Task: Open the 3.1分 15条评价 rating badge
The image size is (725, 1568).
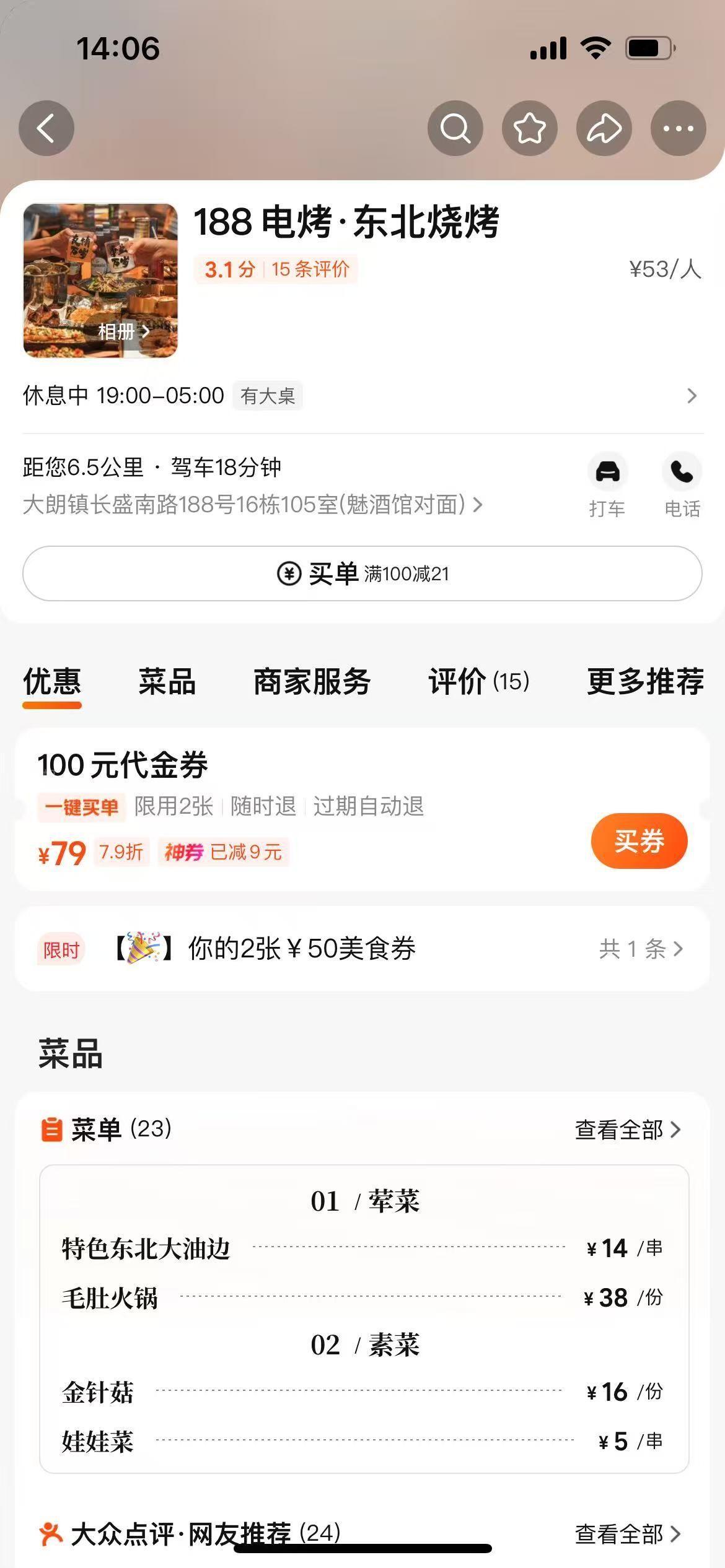Action: (276, 269)
